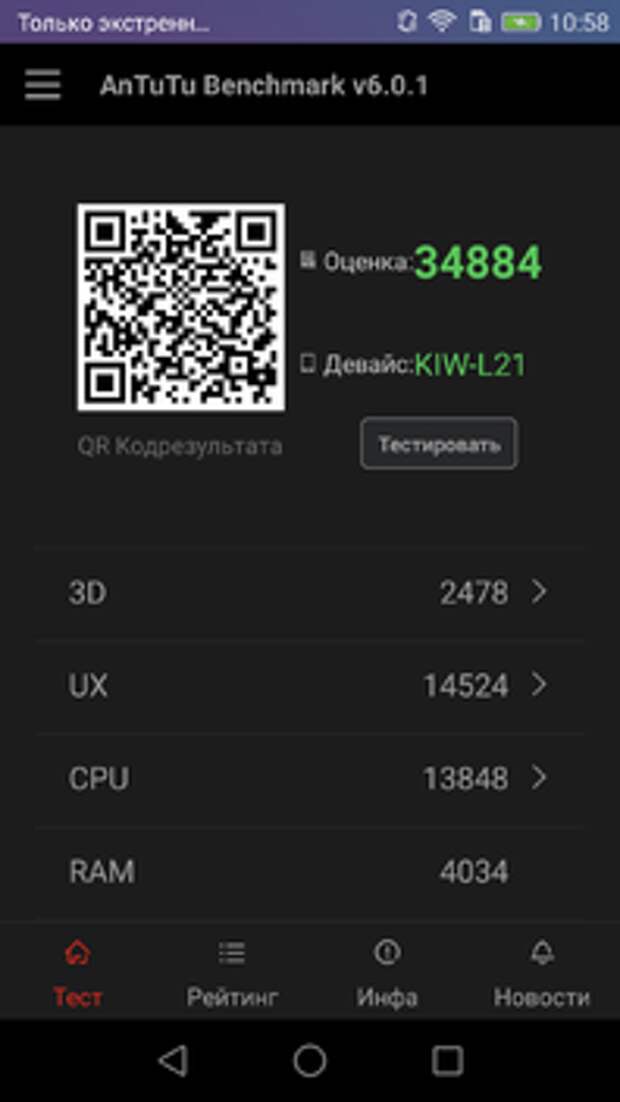View the CPU score breakdown
Viewport: 620px width, 1102px height.
click(x=309, y=779)
